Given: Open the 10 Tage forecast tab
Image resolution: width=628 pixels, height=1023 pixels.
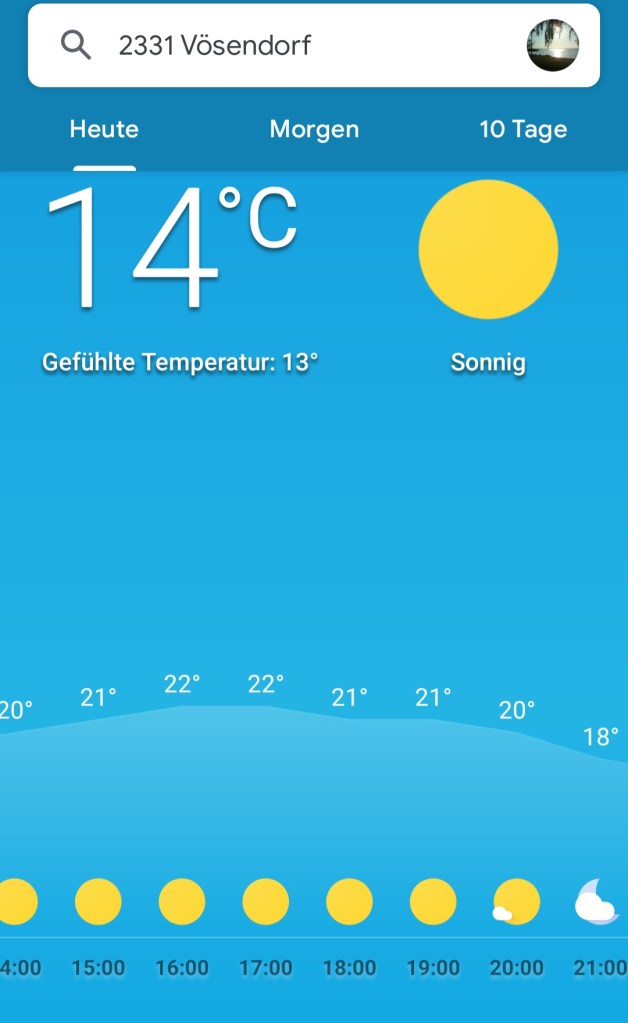Looking at the screenshot, I should coord(523,130).
